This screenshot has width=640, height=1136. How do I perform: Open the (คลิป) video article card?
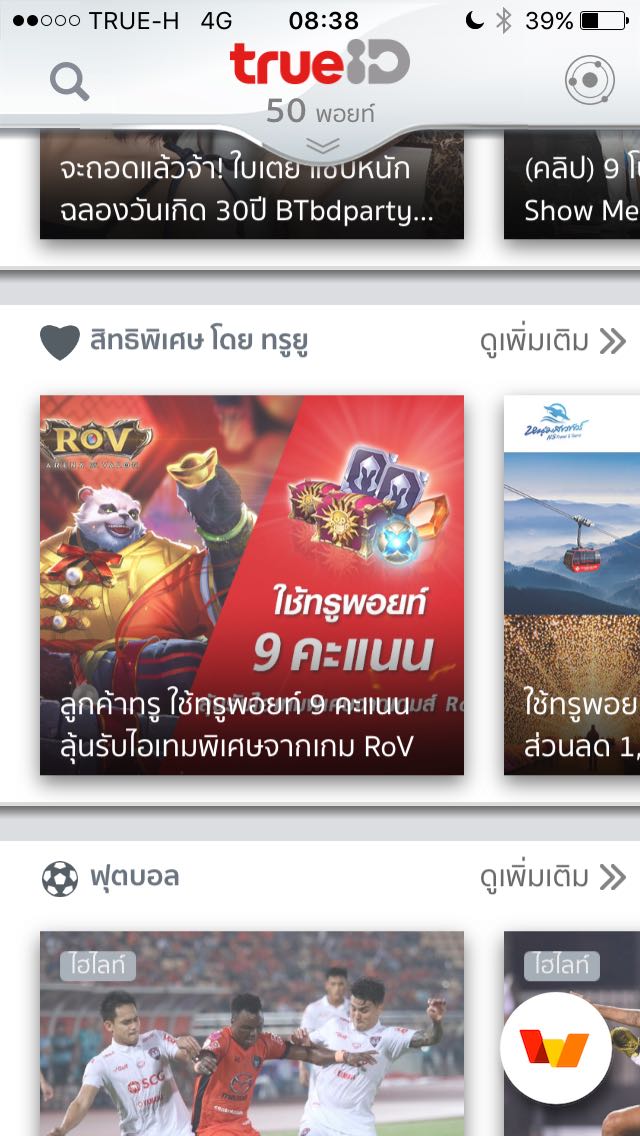point(571,188)
